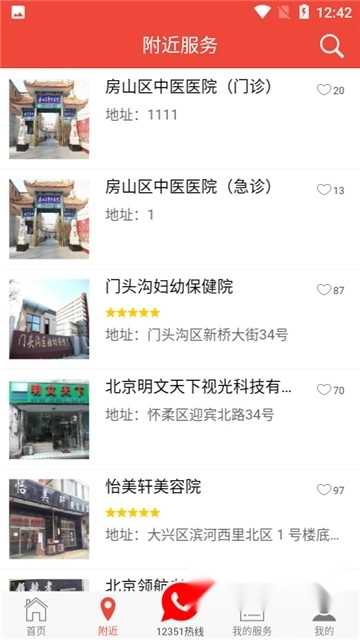The width and height of the screenshot is (360, 640).
Task: Favorite 北京明文天下视光科技 via heart
Action: (x=324, y=390)
